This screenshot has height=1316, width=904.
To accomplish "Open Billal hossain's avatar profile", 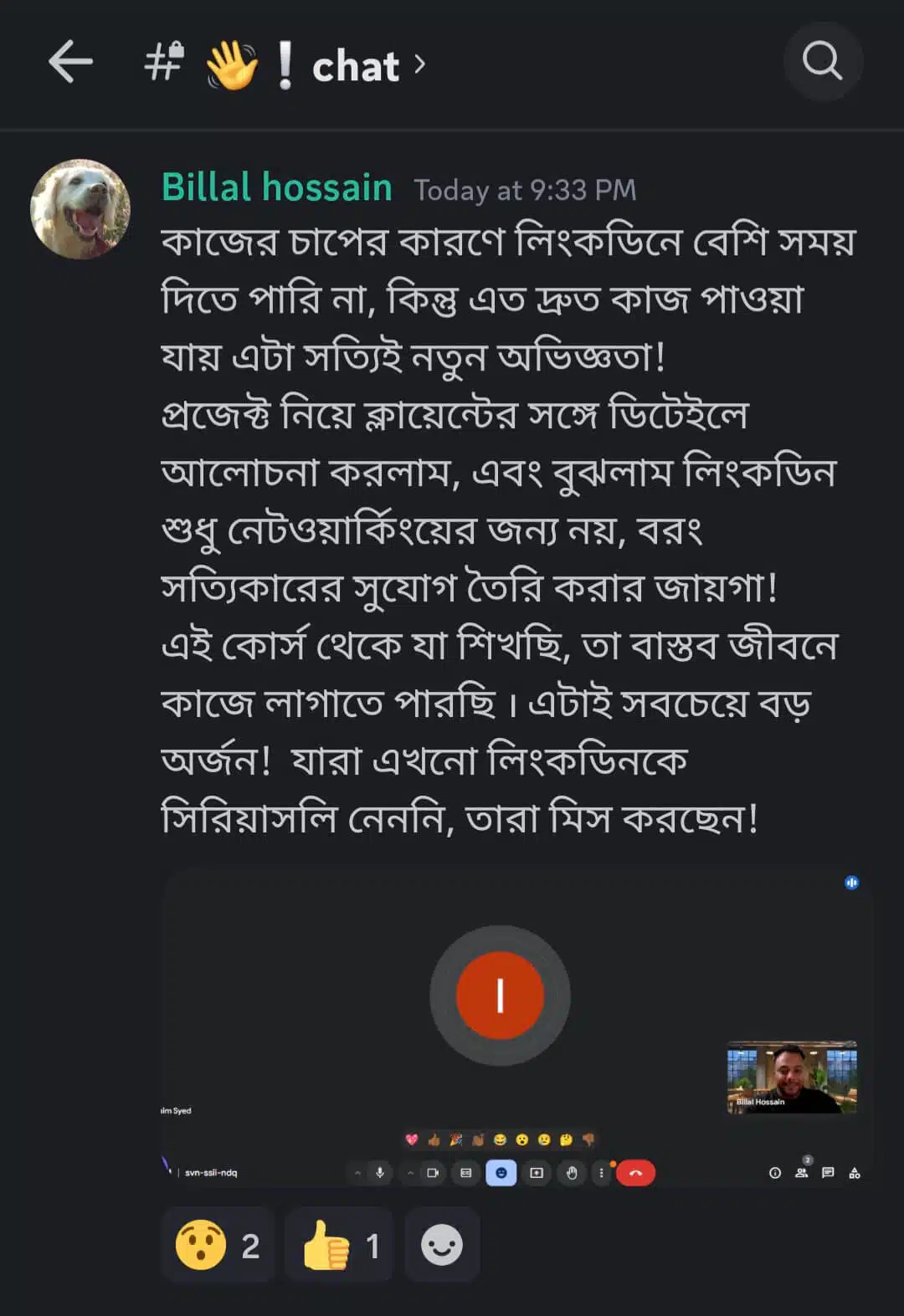I will [x=80, y=209].
